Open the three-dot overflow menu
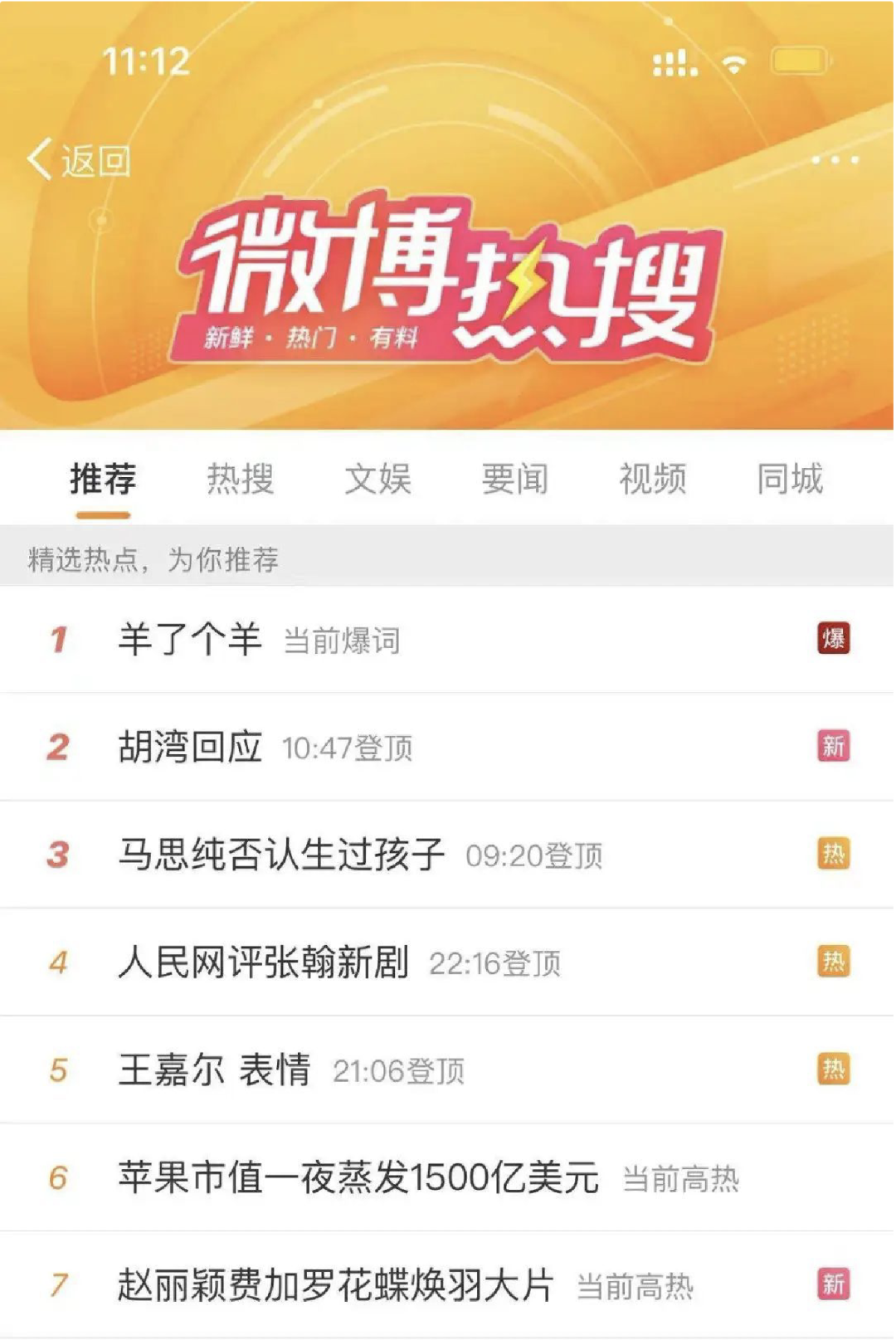Image resolution: width=896 pixels, height=1340 pixels. pyautogui.click(x=835, y=159)
